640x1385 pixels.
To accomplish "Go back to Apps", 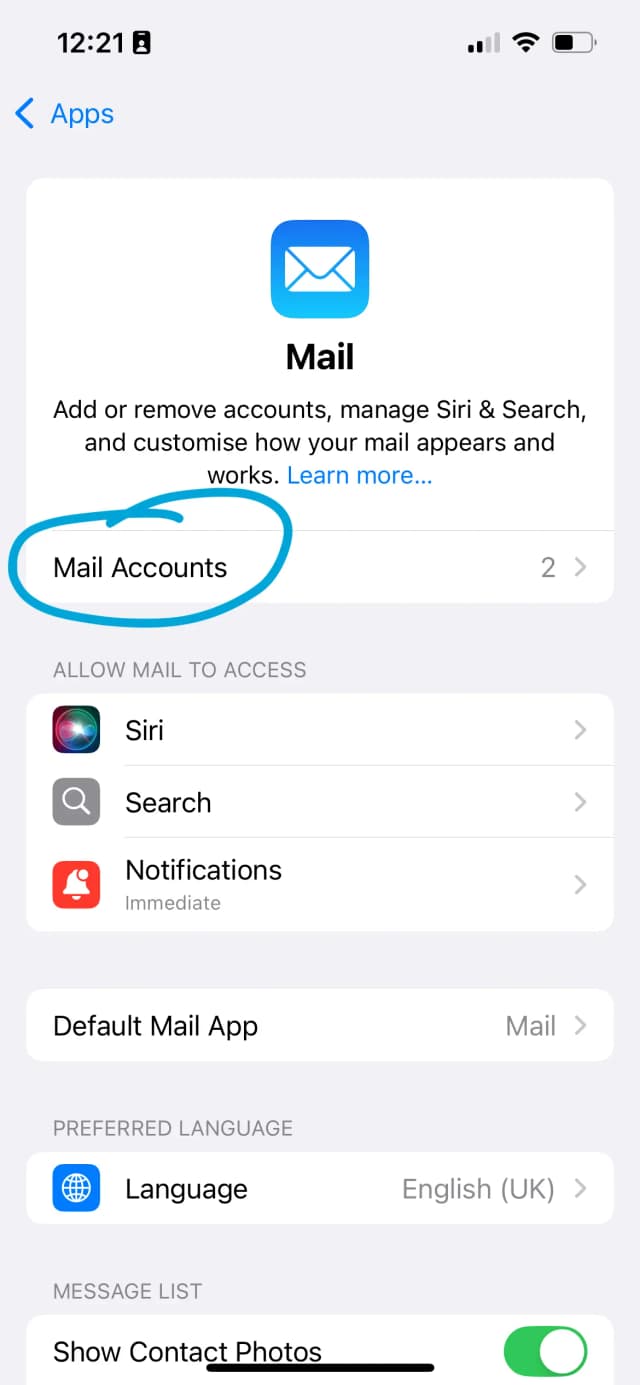I will click(x=66, y=114).
